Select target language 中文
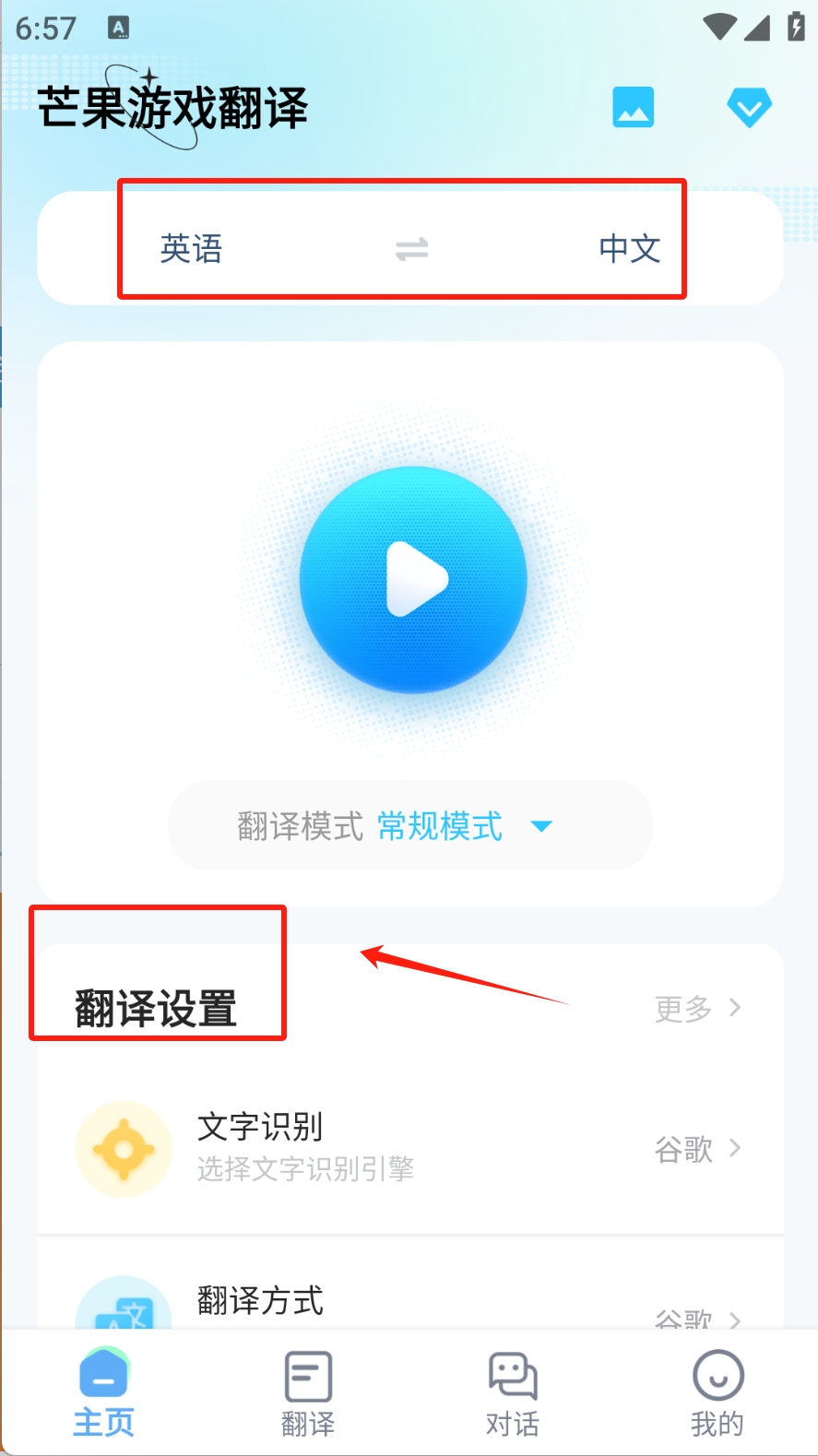The height and width of the screenshot is (1456, 818). (629, 248)
